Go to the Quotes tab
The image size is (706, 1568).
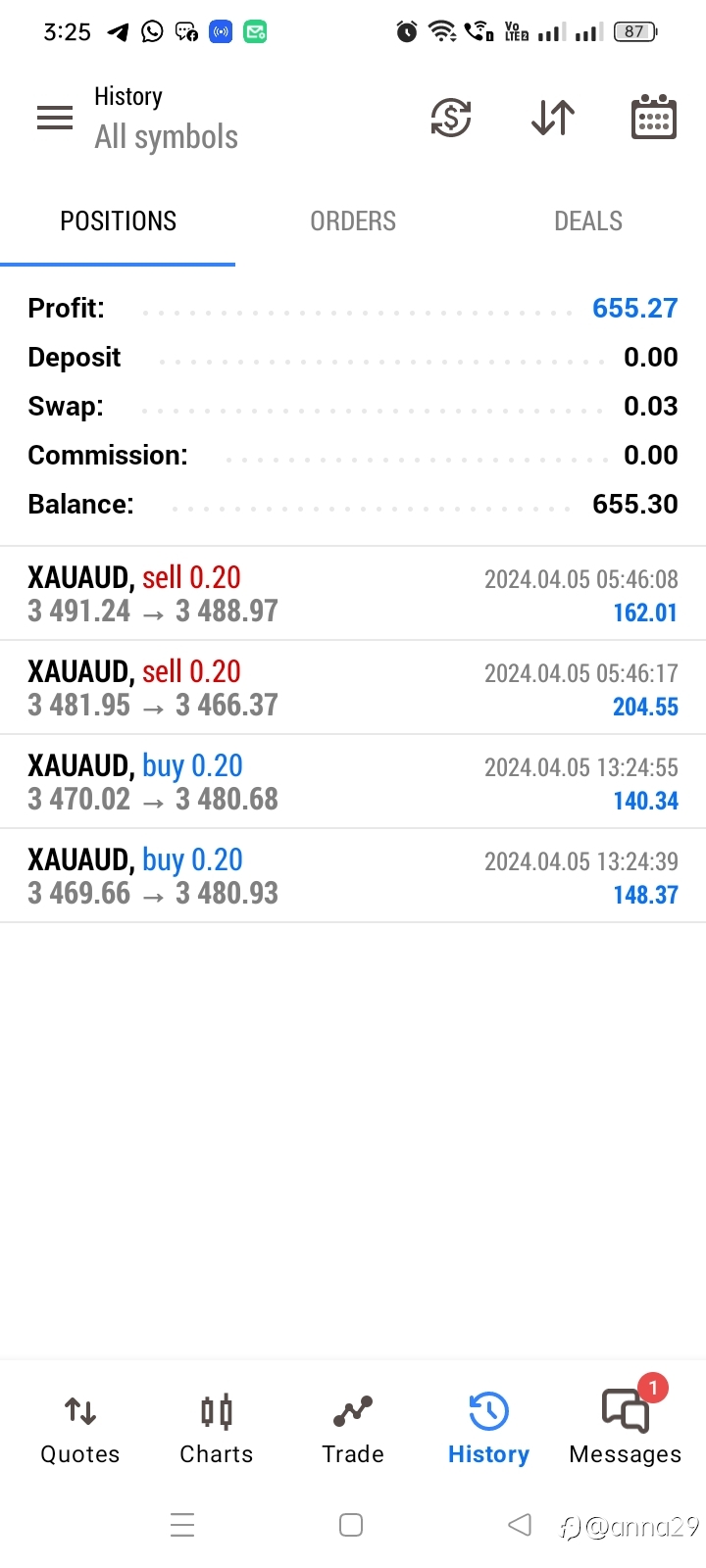coord(80,1429)
